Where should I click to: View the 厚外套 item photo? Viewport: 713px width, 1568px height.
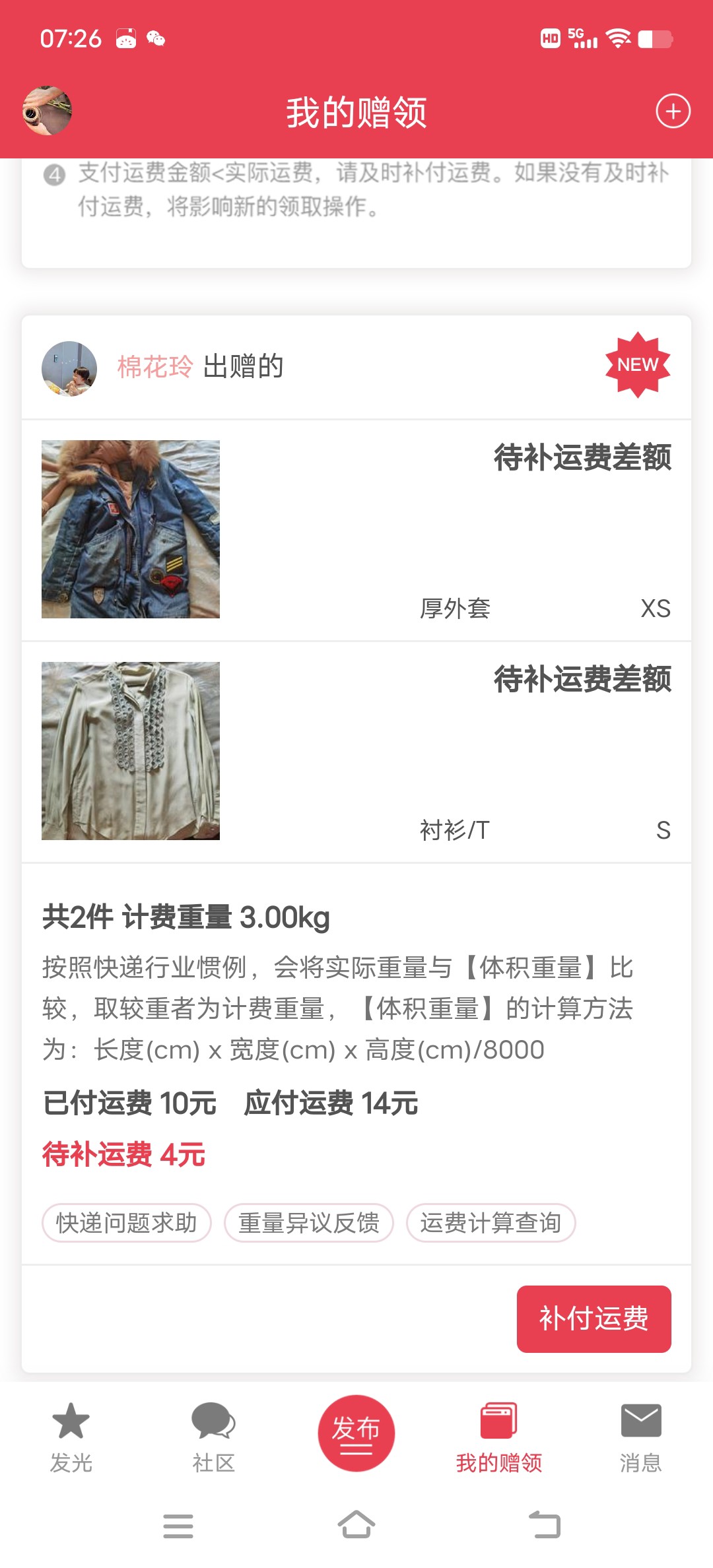click(x=131, y=529)
